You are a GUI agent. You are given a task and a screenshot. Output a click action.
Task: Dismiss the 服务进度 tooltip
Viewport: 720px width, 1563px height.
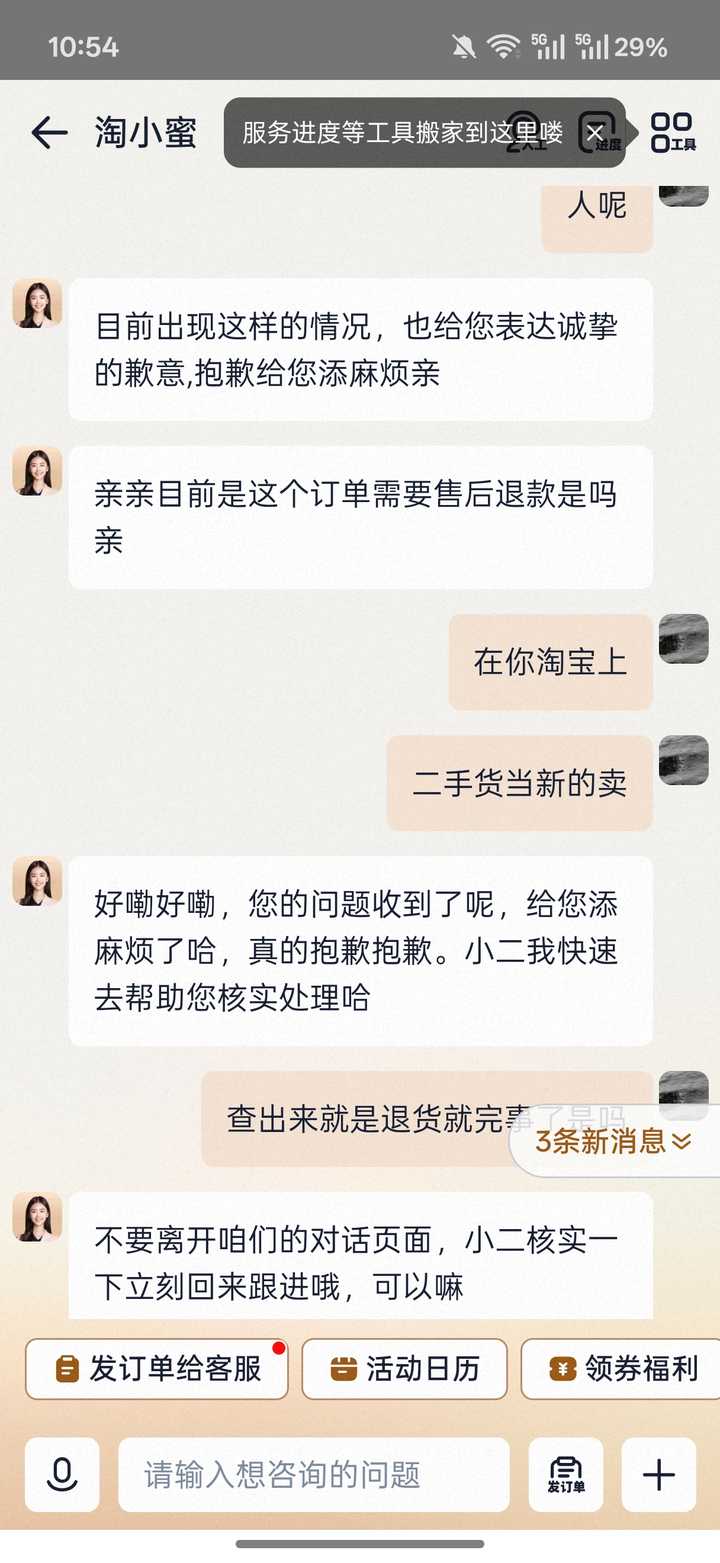click(x=595, y=132)
